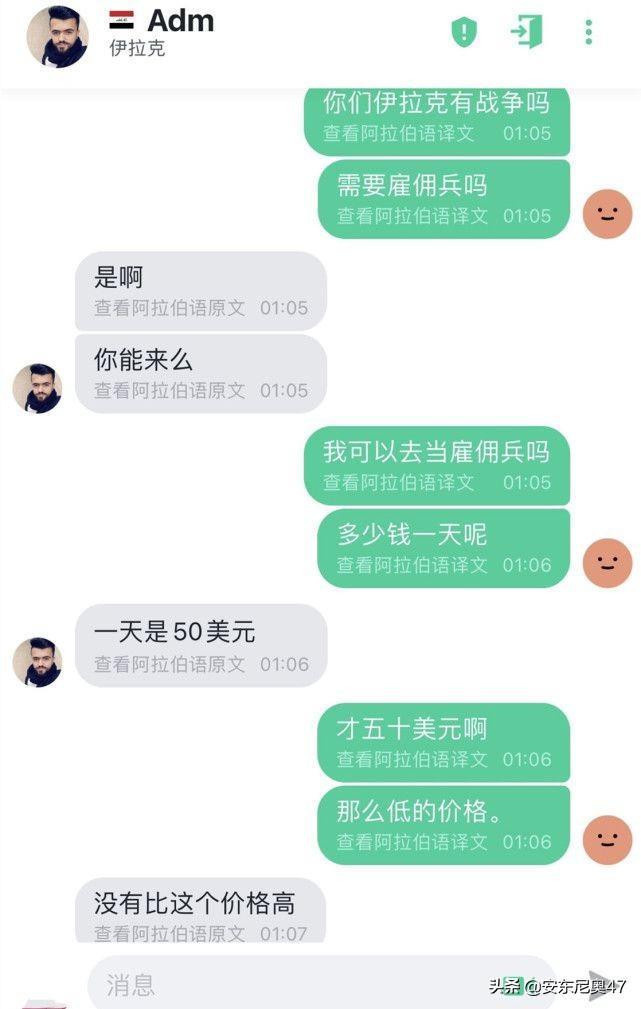Viewport: 641px width, 1009px height.
Task: Tap the exit door icon
Action: [x=526, y=32]
